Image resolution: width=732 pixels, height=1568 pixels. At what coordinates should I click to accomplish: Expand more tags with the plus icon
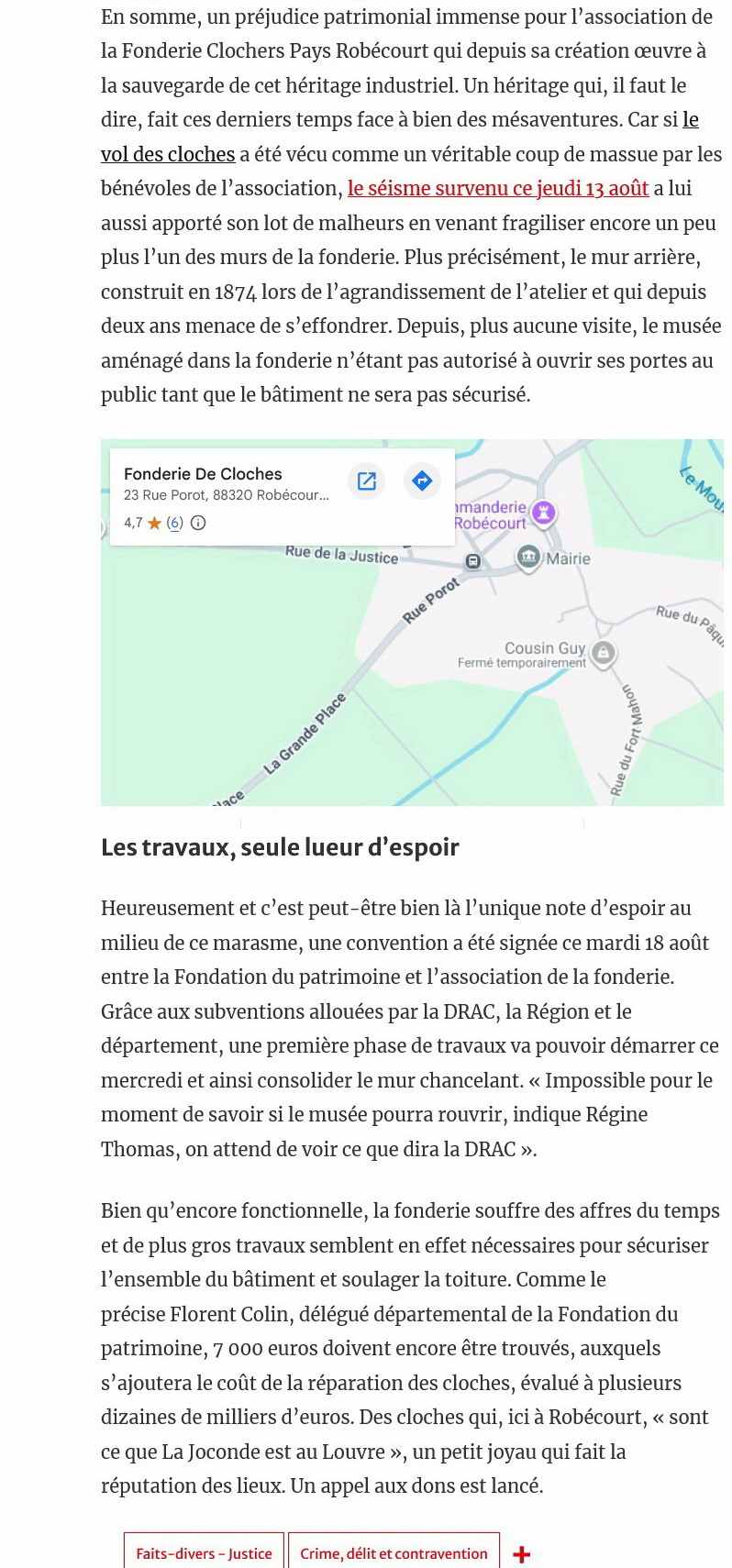coord(521,1553)
